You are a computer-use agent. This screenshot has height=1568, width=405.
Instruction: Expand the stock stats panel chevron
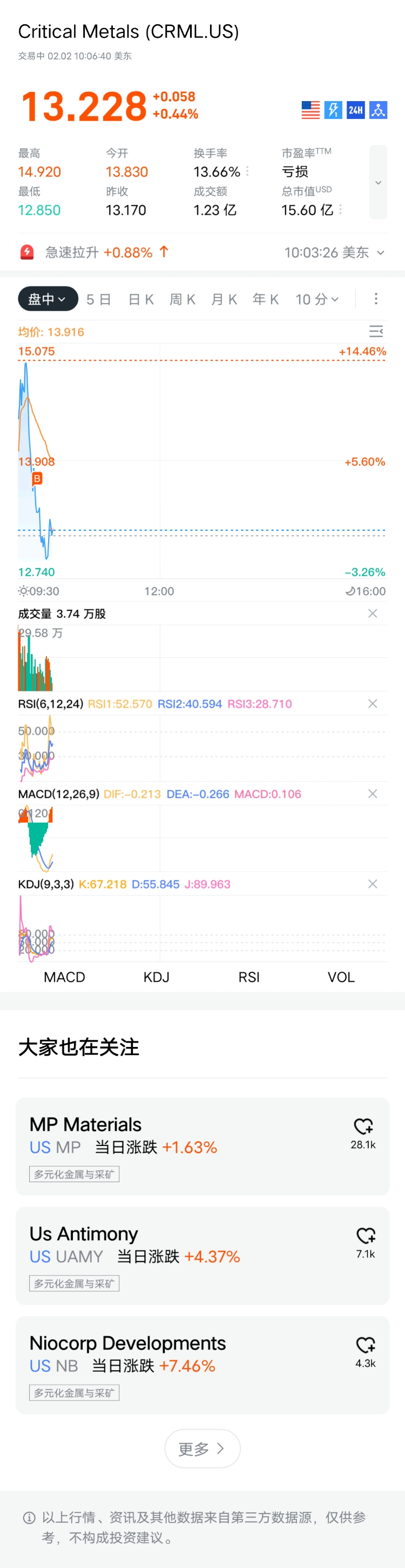tap(377, 182)
